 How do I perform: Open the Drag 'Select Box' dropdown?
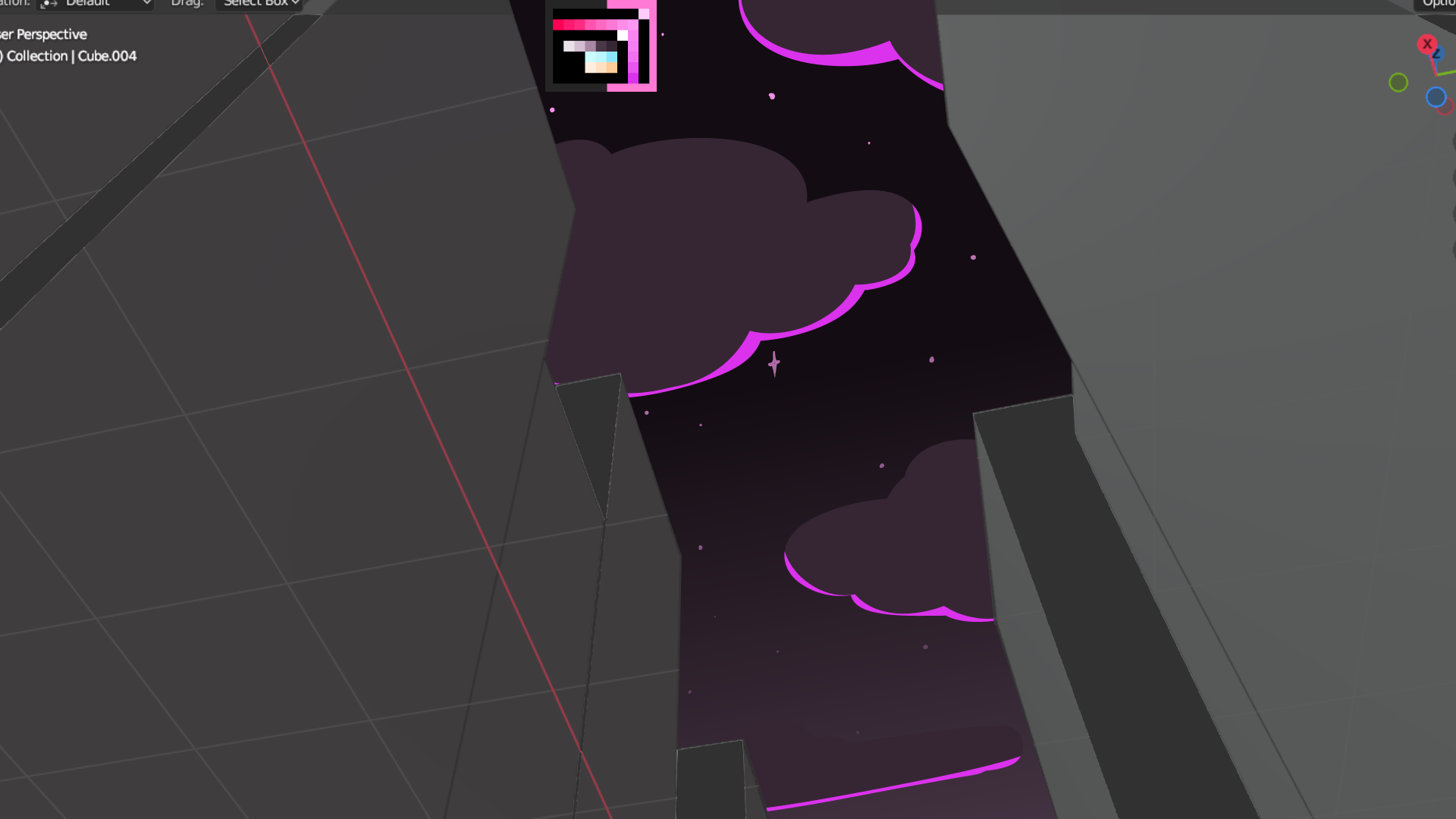[260, 4]
